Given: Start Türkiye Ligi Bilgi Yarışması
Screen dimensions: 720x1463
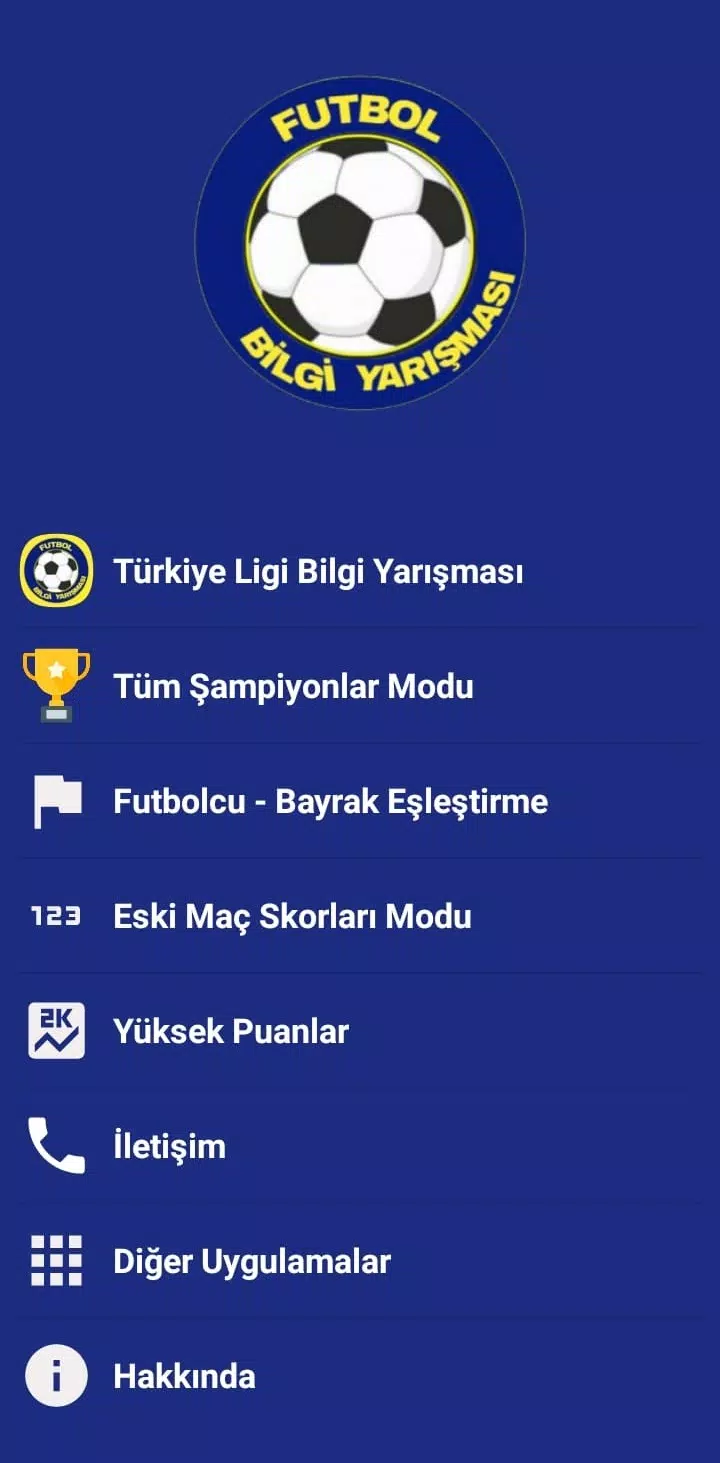Looking at the screenshot, I should click(318, 572).
